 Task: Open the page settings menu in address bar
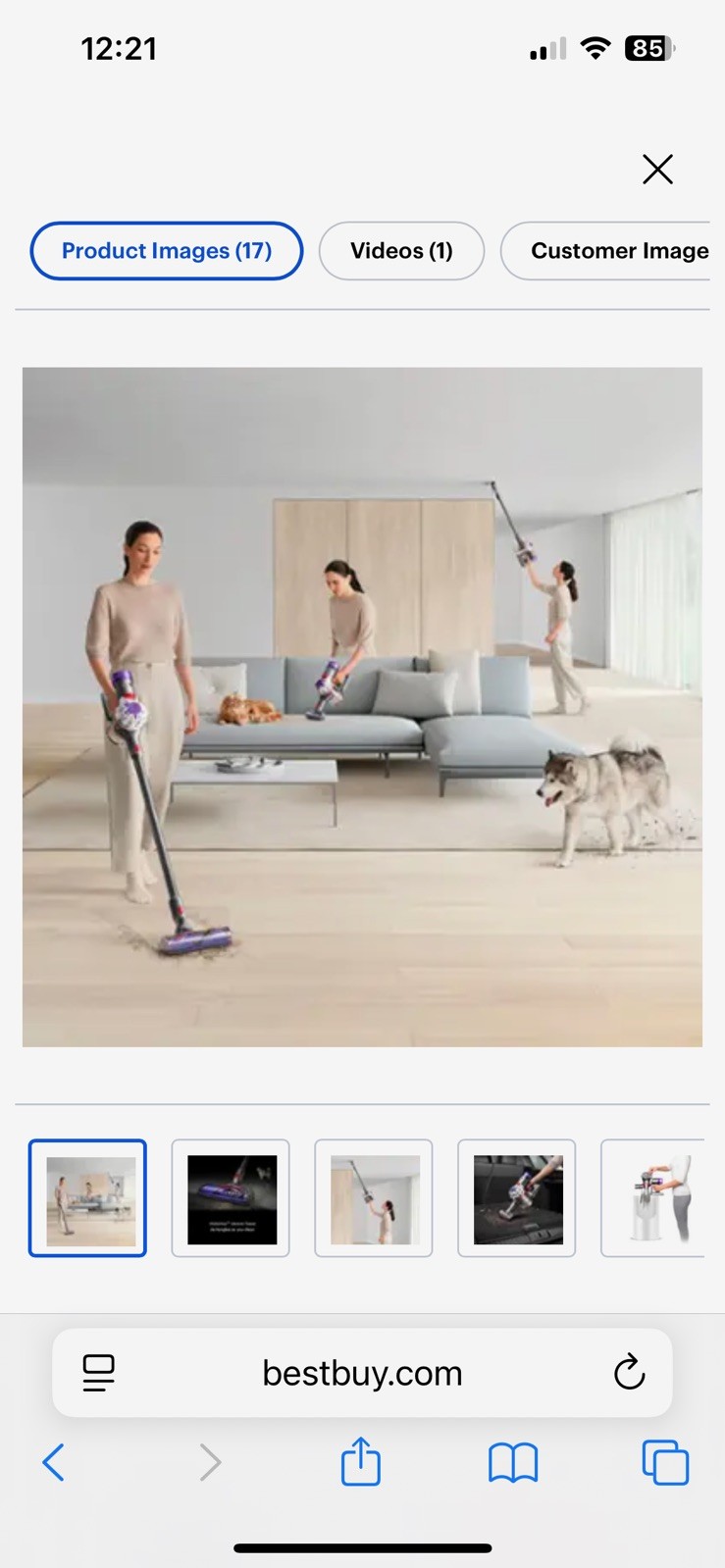[x=98, y=1373]
